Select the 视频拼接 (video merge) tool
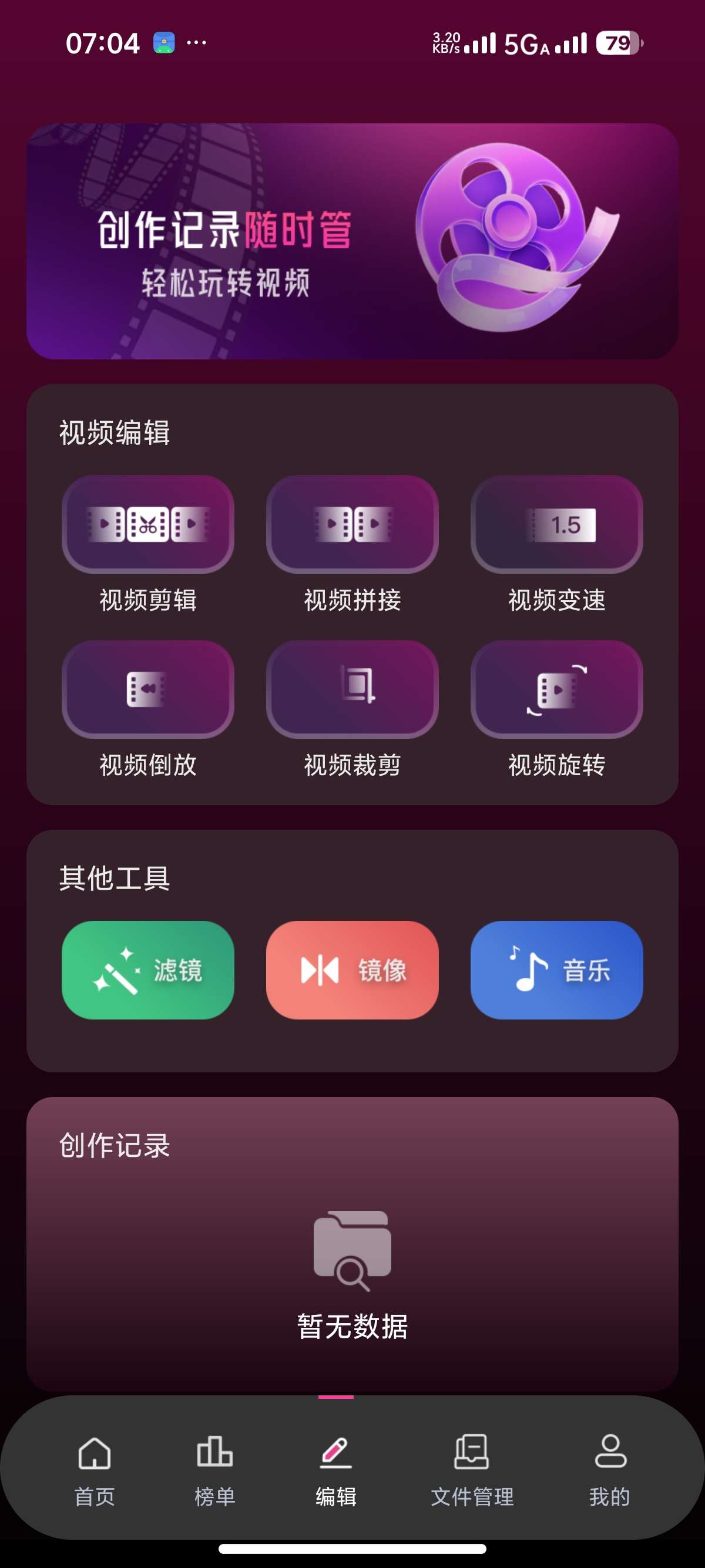Viewport: 705px width, 1568px height. click(x=352, y=527)
